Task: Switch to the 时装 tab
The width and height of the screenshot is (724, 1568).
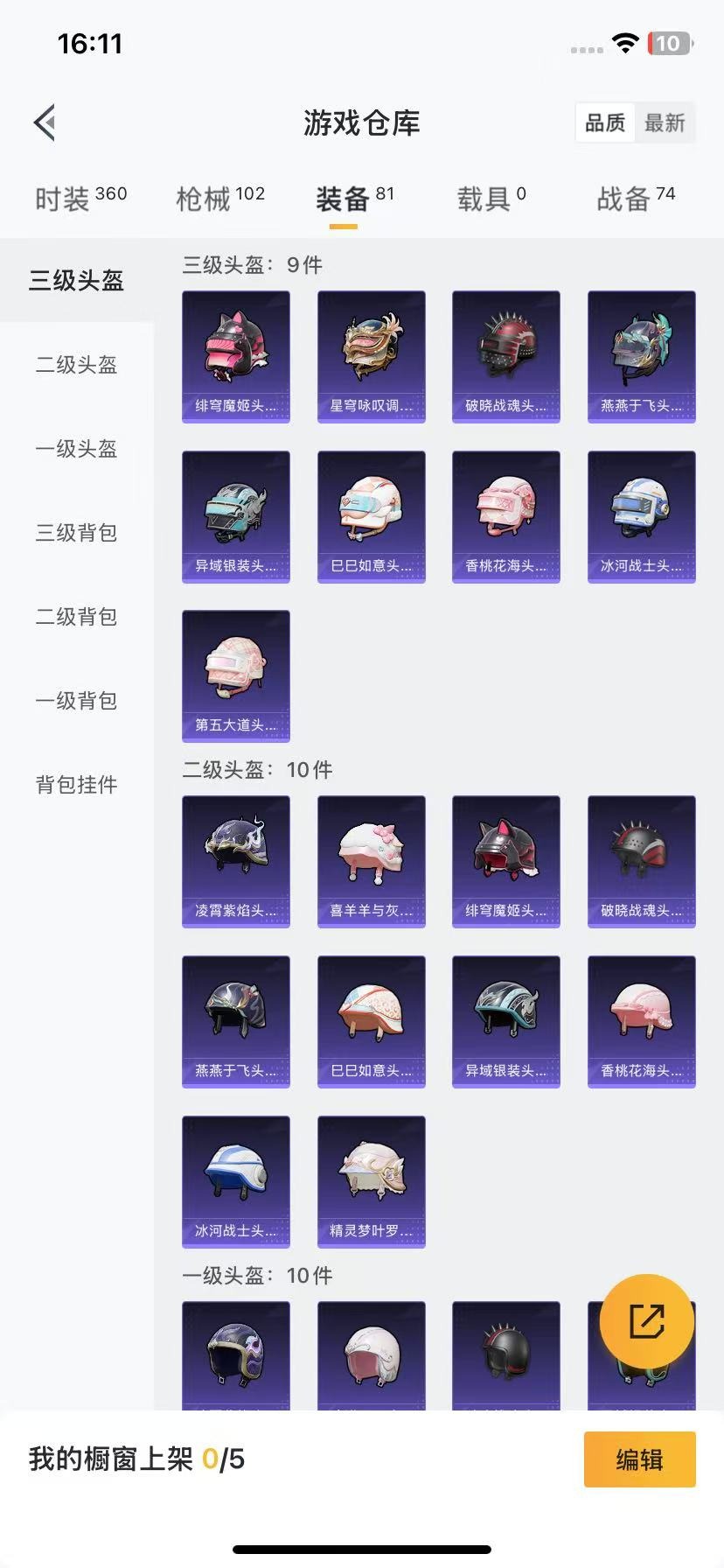Action: click(80, 199)
